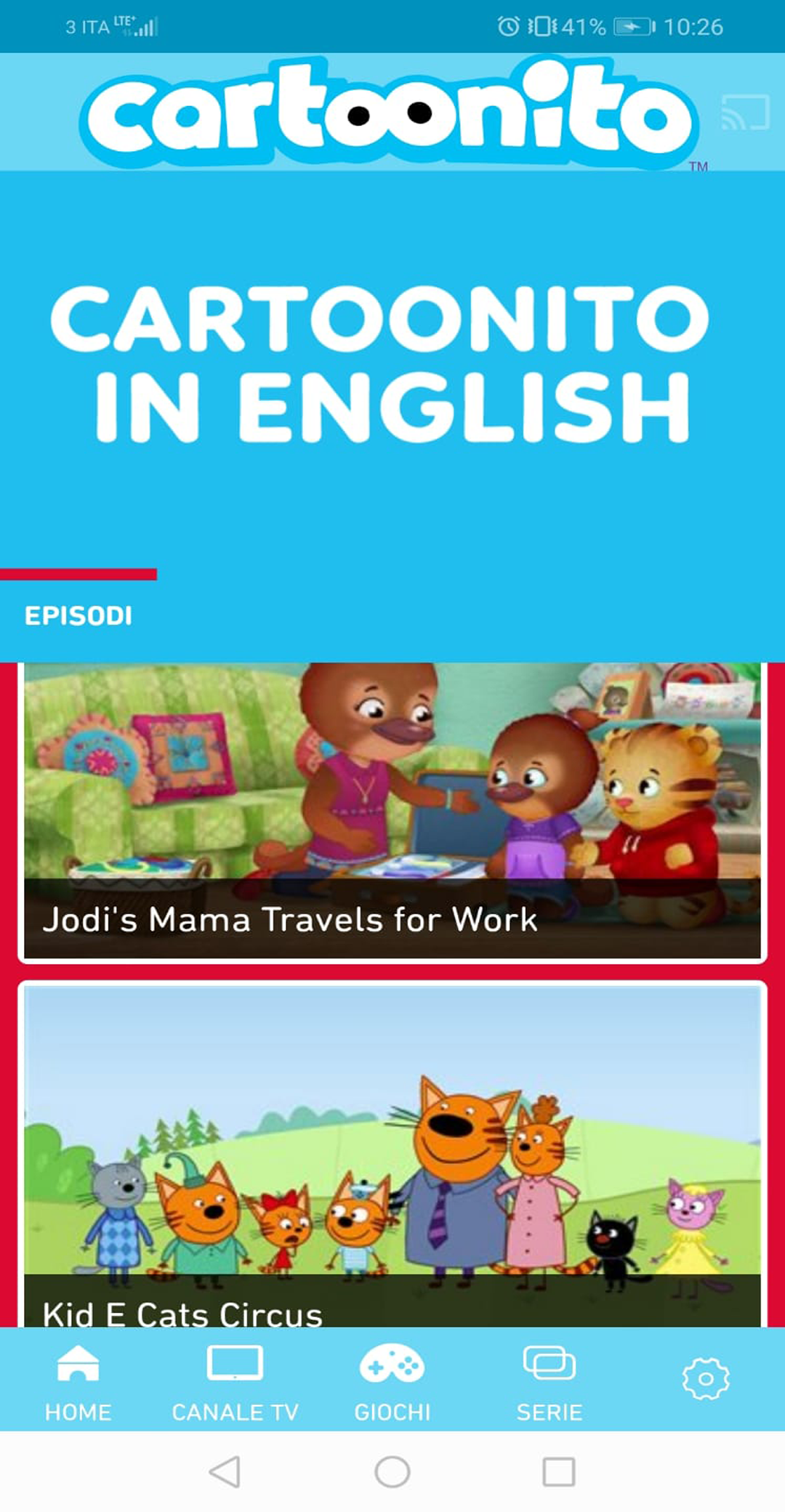785x1512 pixels.
Task: Tap the Giochi gamepad icon
Action: pyautogui.click(x=392, y=1365)
